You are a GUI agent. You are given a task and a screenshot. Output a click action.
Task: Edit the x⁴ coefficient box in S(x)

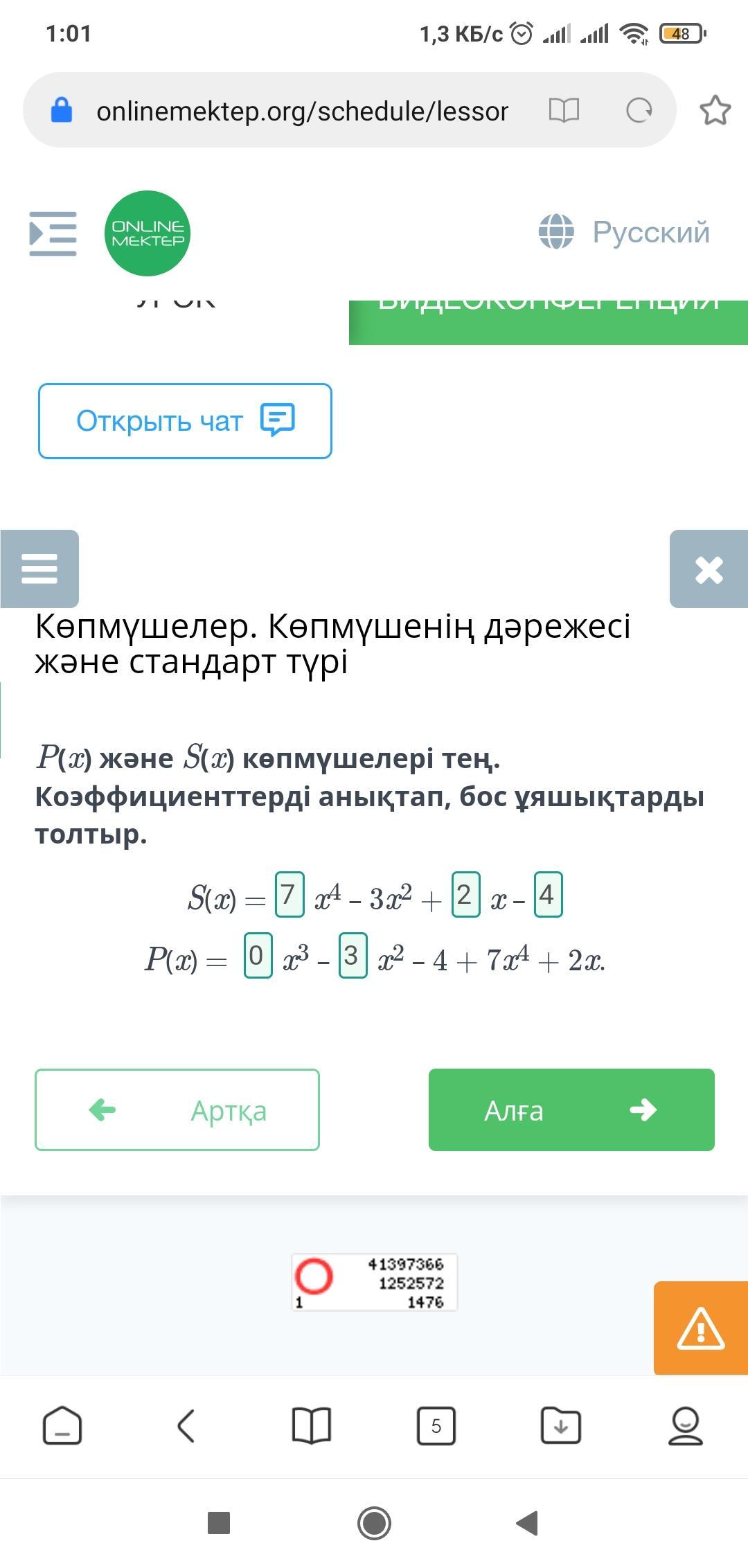290,894
